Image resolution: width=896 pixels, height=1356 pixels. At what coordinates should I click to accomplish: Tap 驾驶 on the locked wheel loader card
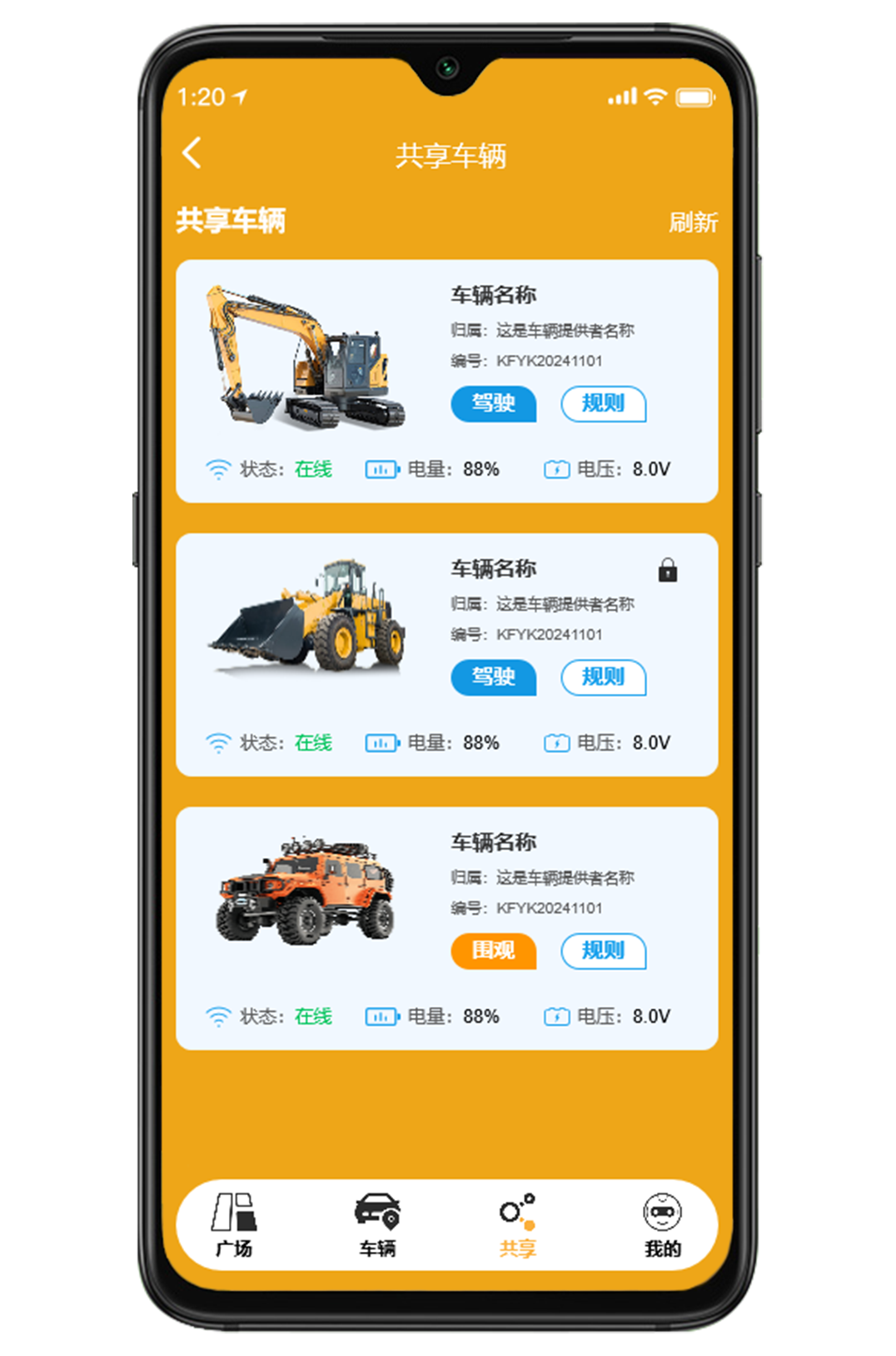(x=493, y=677)
